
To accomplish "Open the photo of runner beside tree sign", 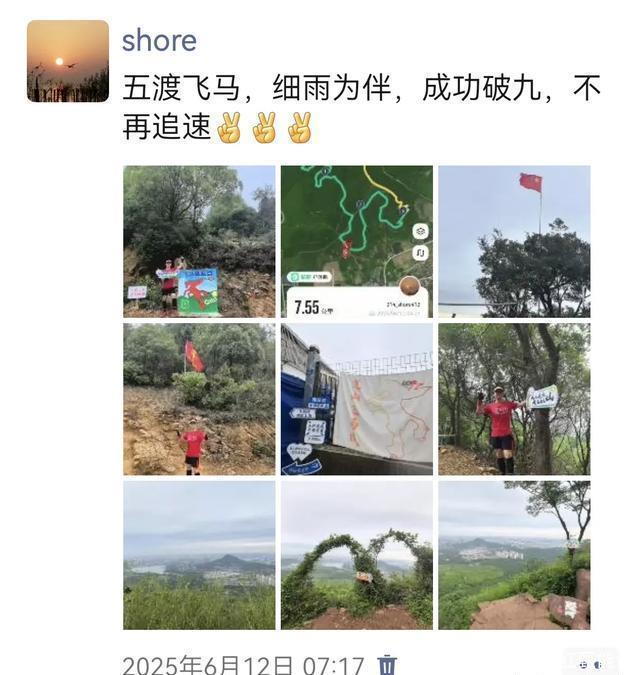I will tap(514, 399).
